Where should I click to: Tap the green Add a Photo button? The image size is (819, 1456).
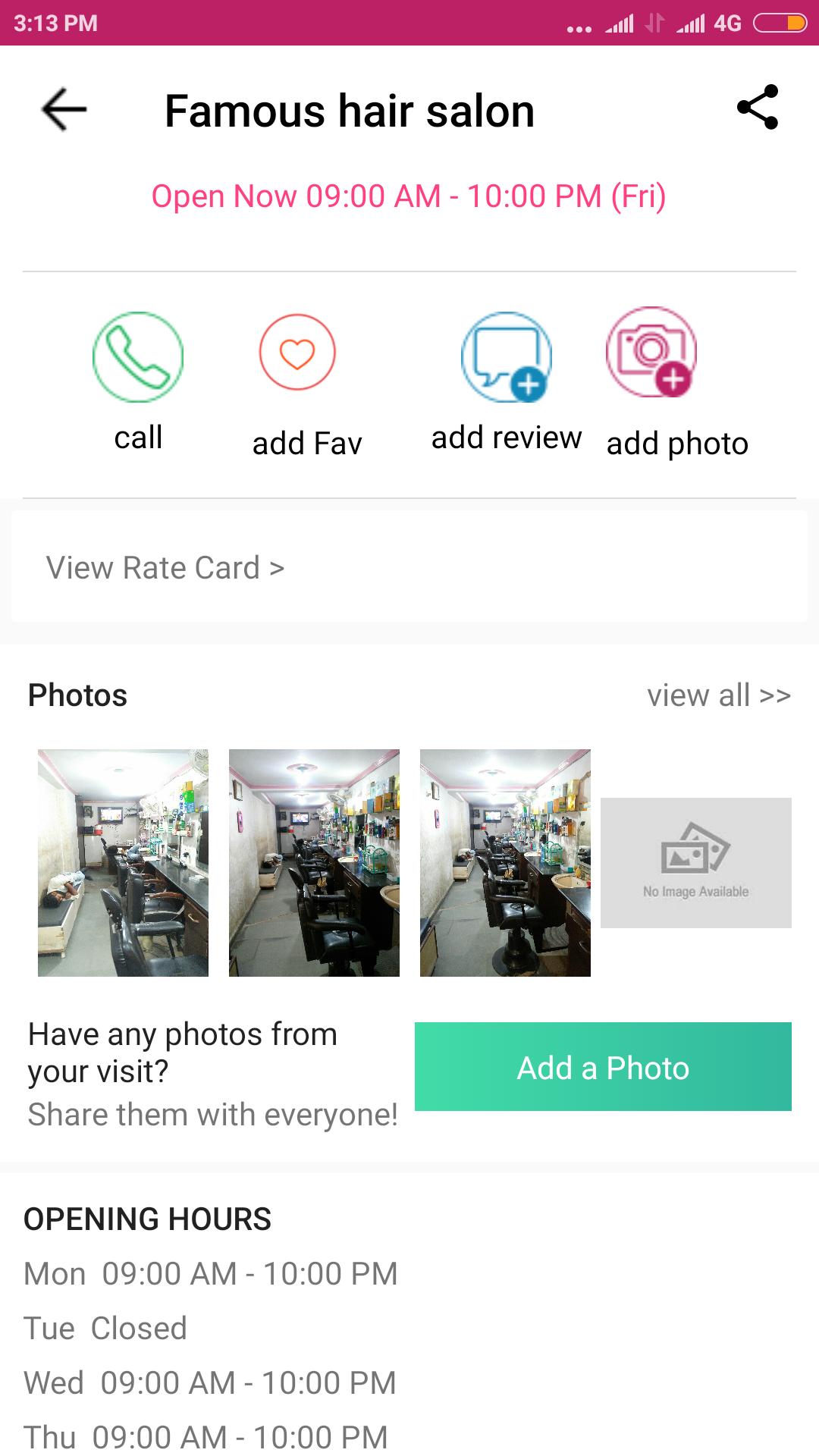(603, 1067)
